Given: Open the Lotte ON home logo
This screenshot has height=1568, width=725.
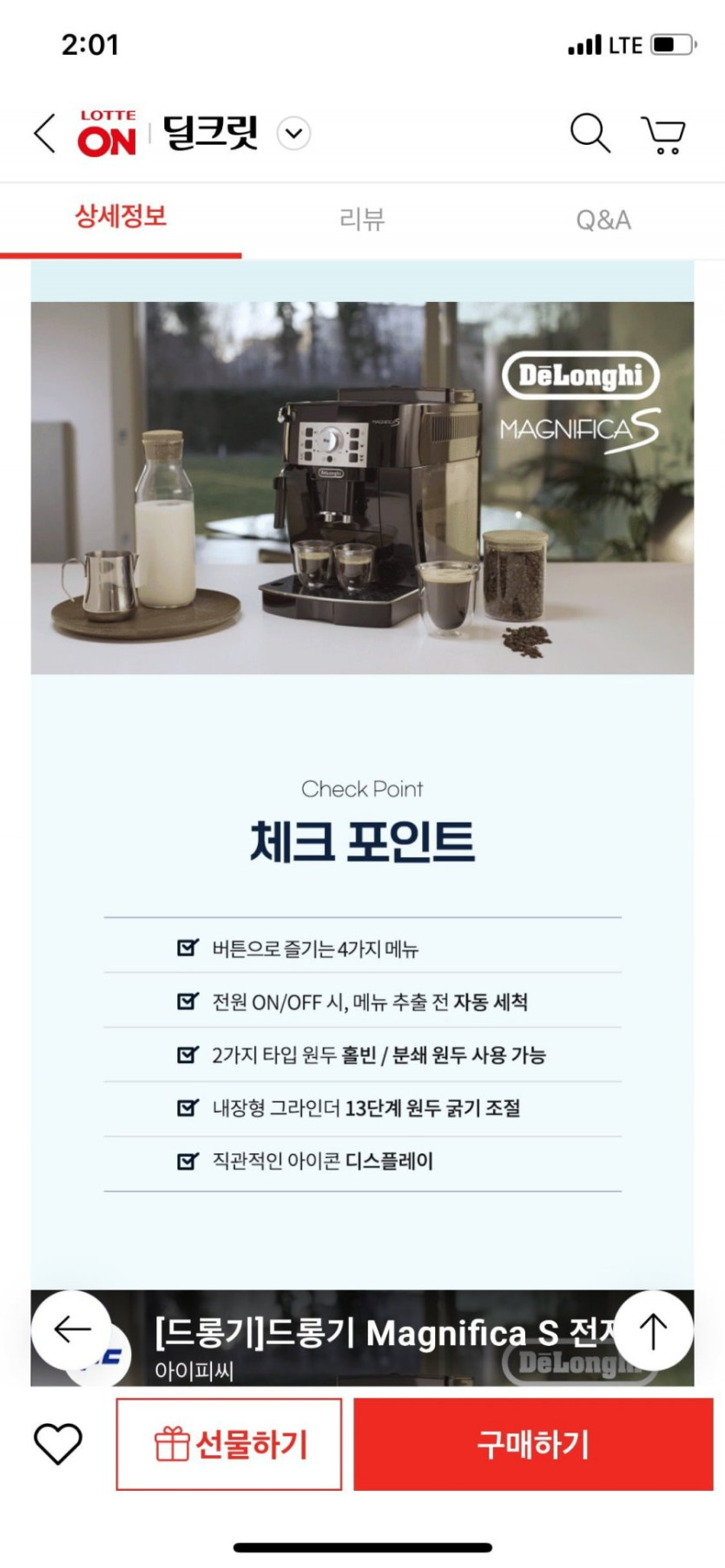Looking at the screenshot, I should (x=107, y=133).
